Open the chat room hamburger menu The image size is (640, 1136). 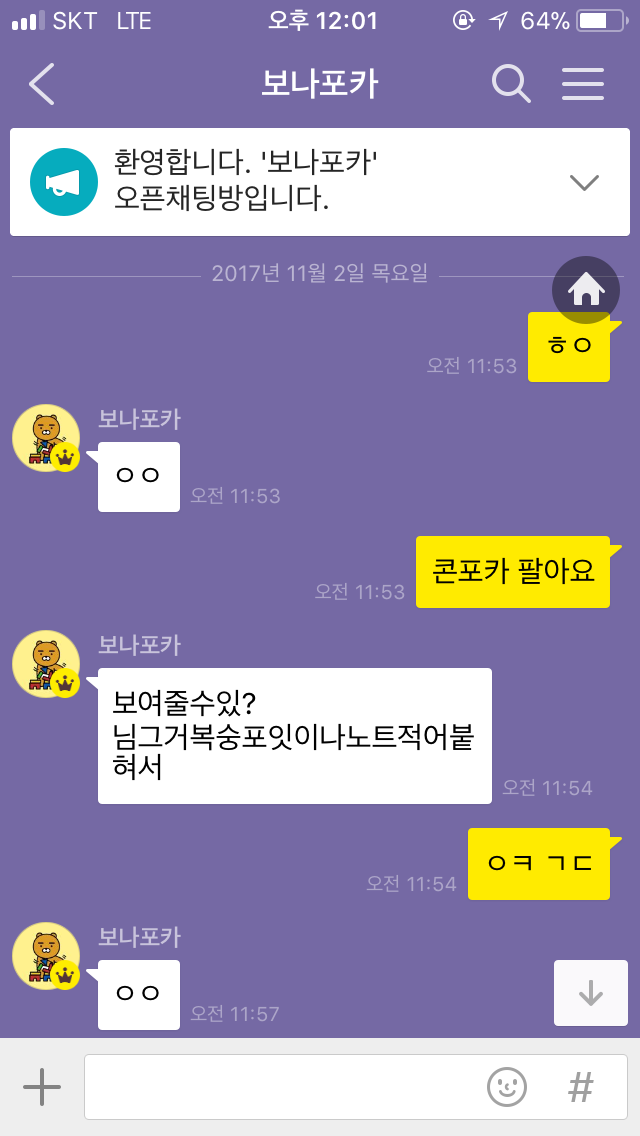click(x=583, y=84)
